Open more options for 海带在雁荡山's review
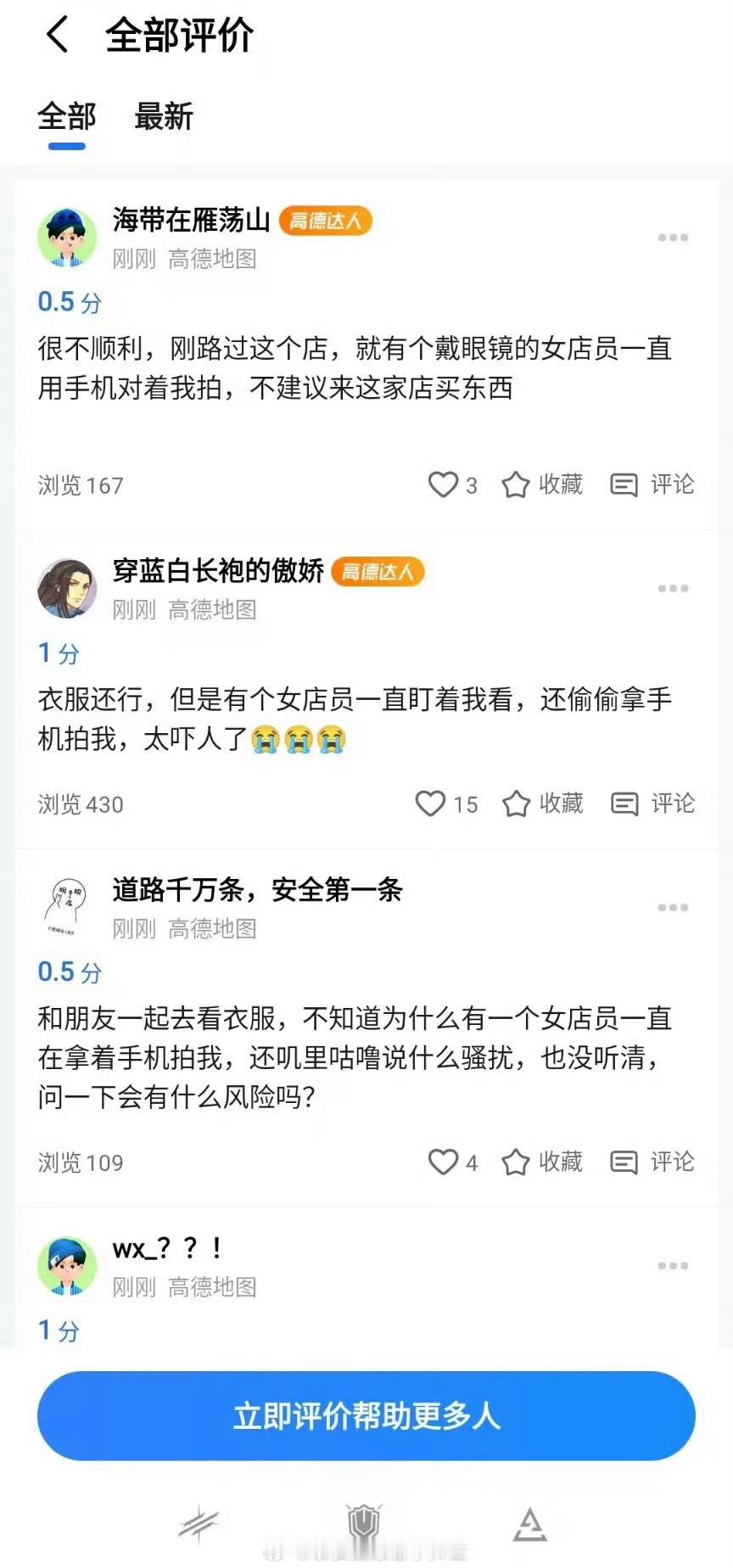 point(674,238)
